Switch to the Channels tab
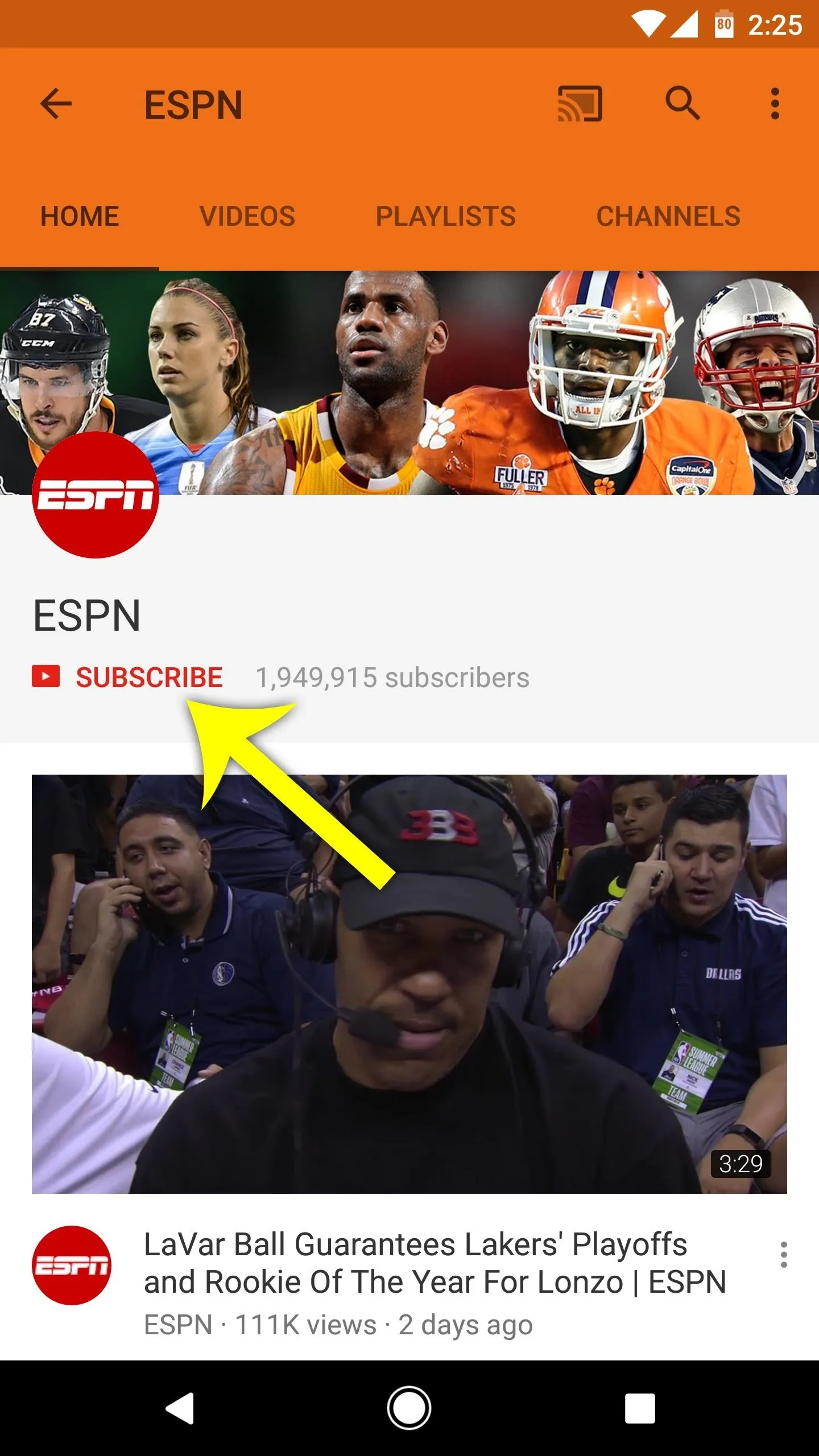819x1456 pixels. (668, 217)
